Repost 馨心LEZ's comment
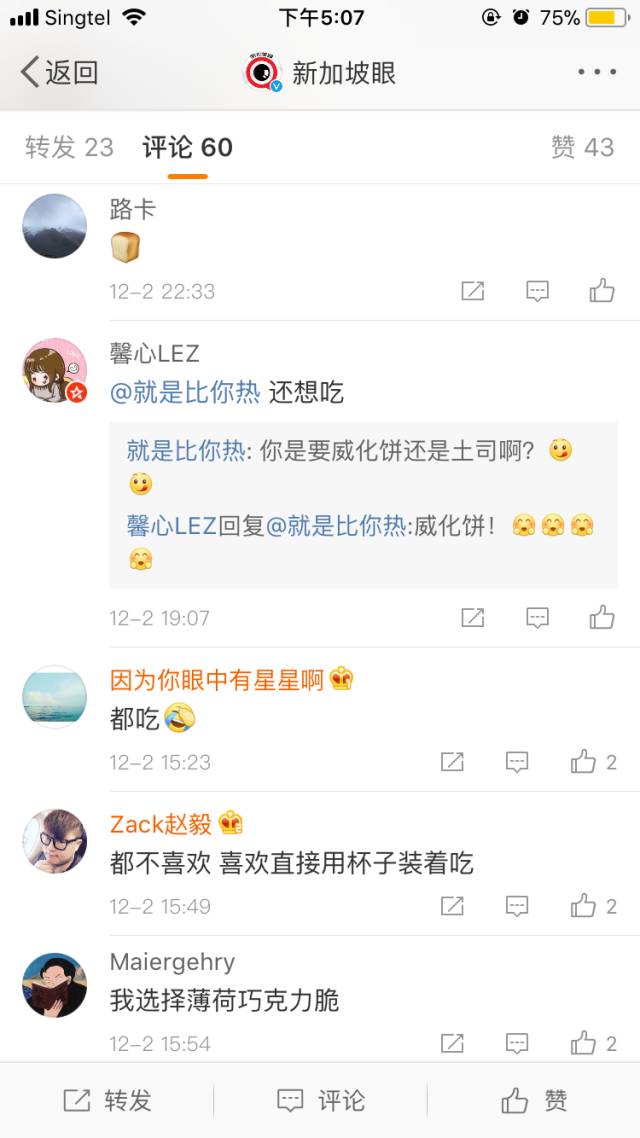 pos(472,618)
